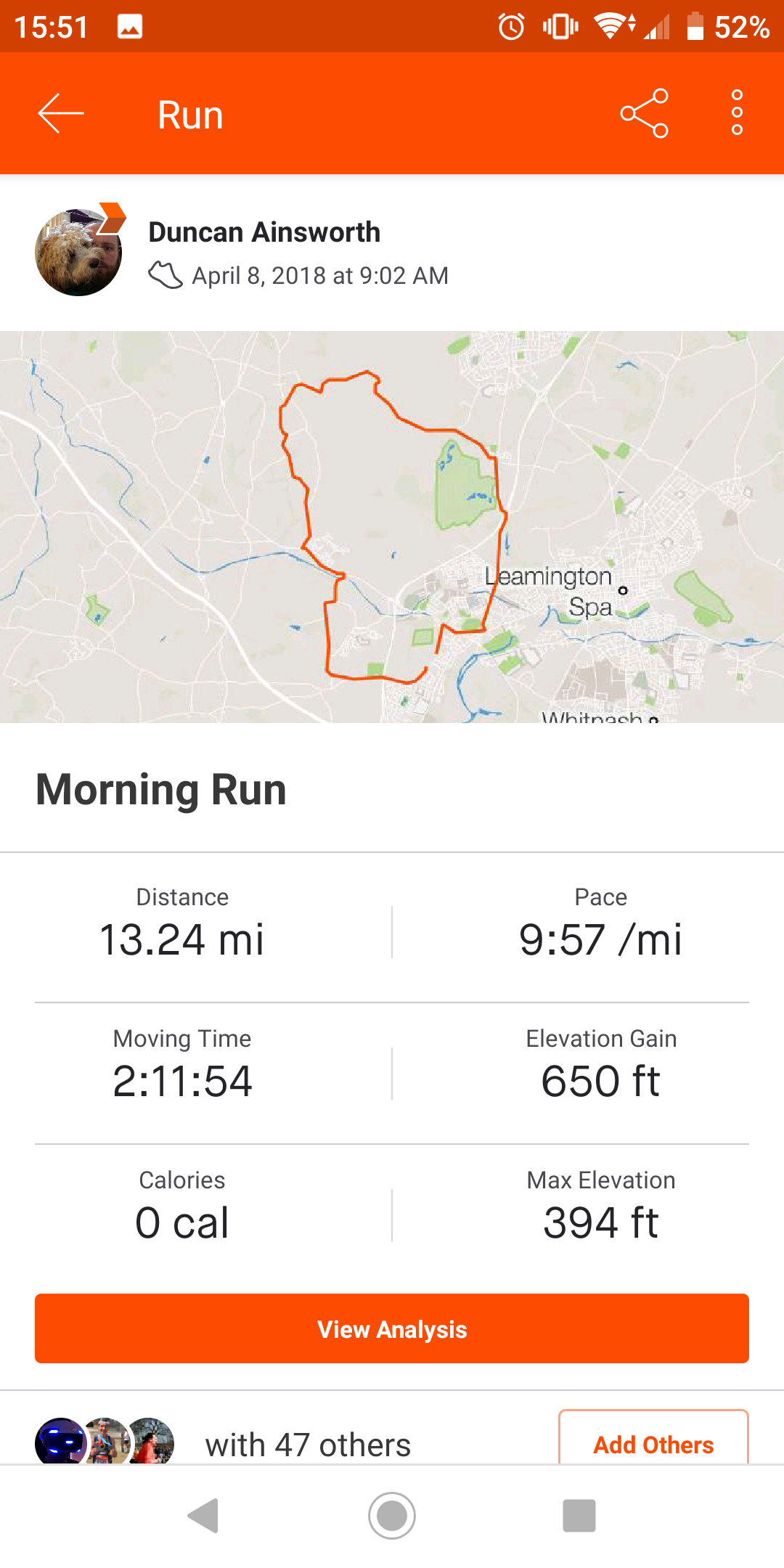Tap Add Others button
This screenshot has width=784, height=1568.
click(x=653, y=1443)
